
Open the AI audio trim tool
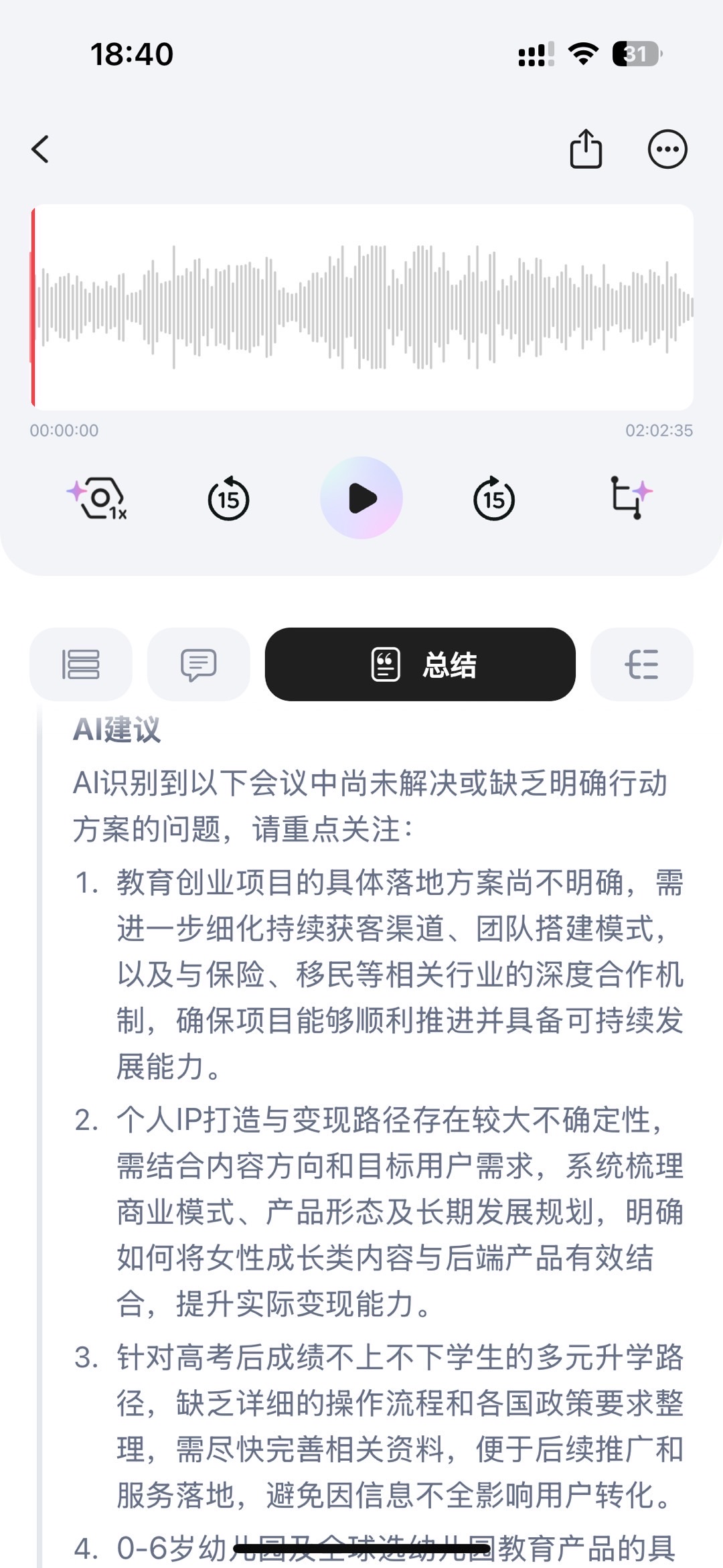pos(631,497)
